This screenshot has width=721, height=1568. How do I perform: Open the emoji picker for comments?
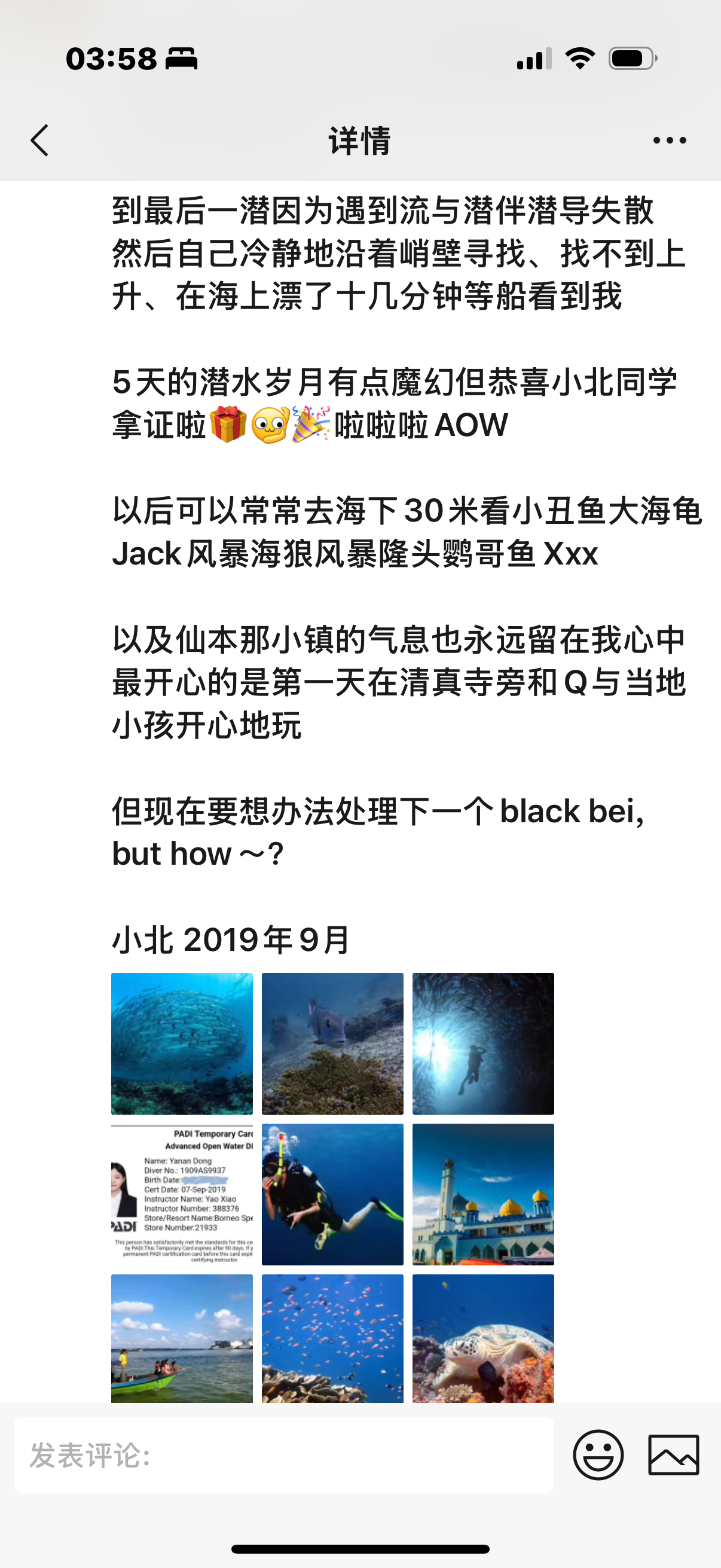pos(598,1455)
